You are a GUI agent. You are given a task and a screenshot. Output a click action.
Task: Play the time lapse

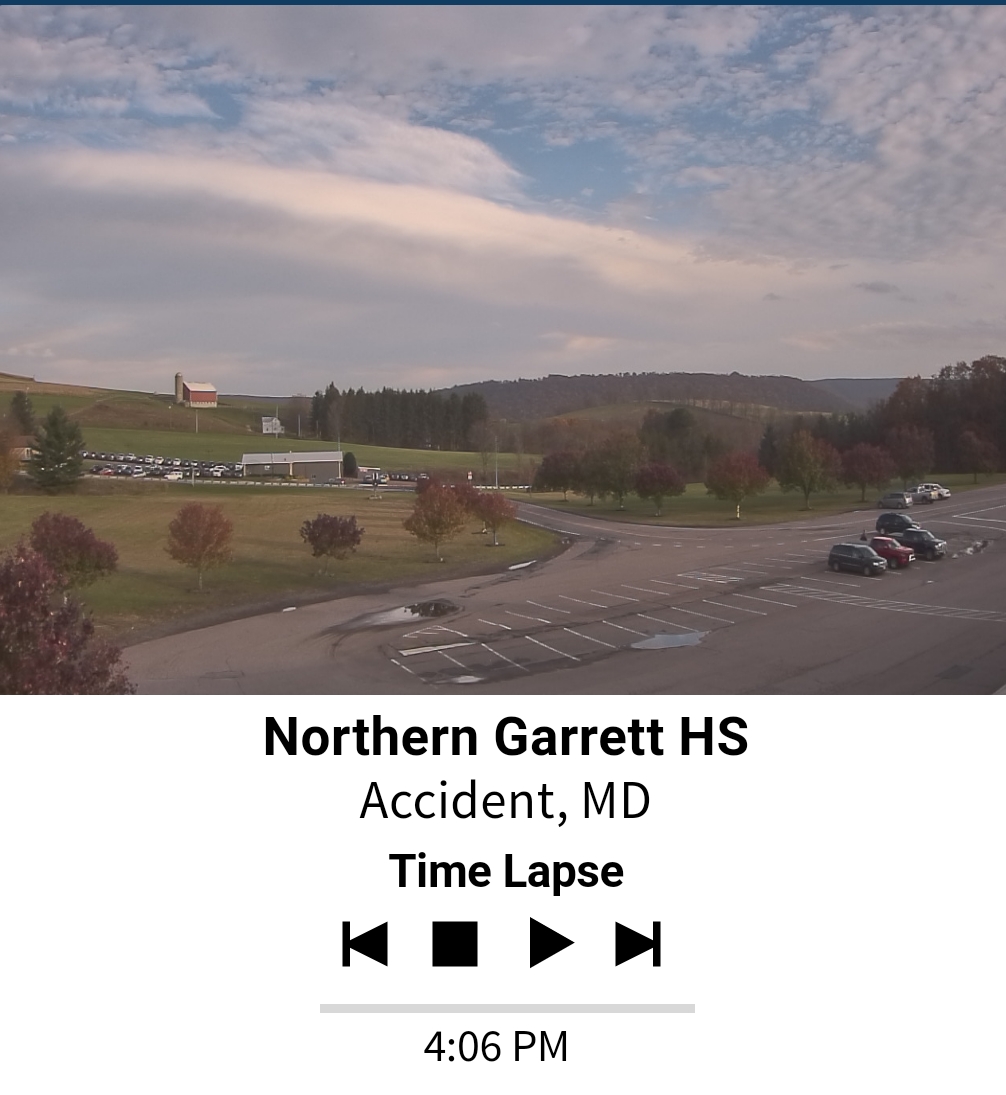point(550,944)
